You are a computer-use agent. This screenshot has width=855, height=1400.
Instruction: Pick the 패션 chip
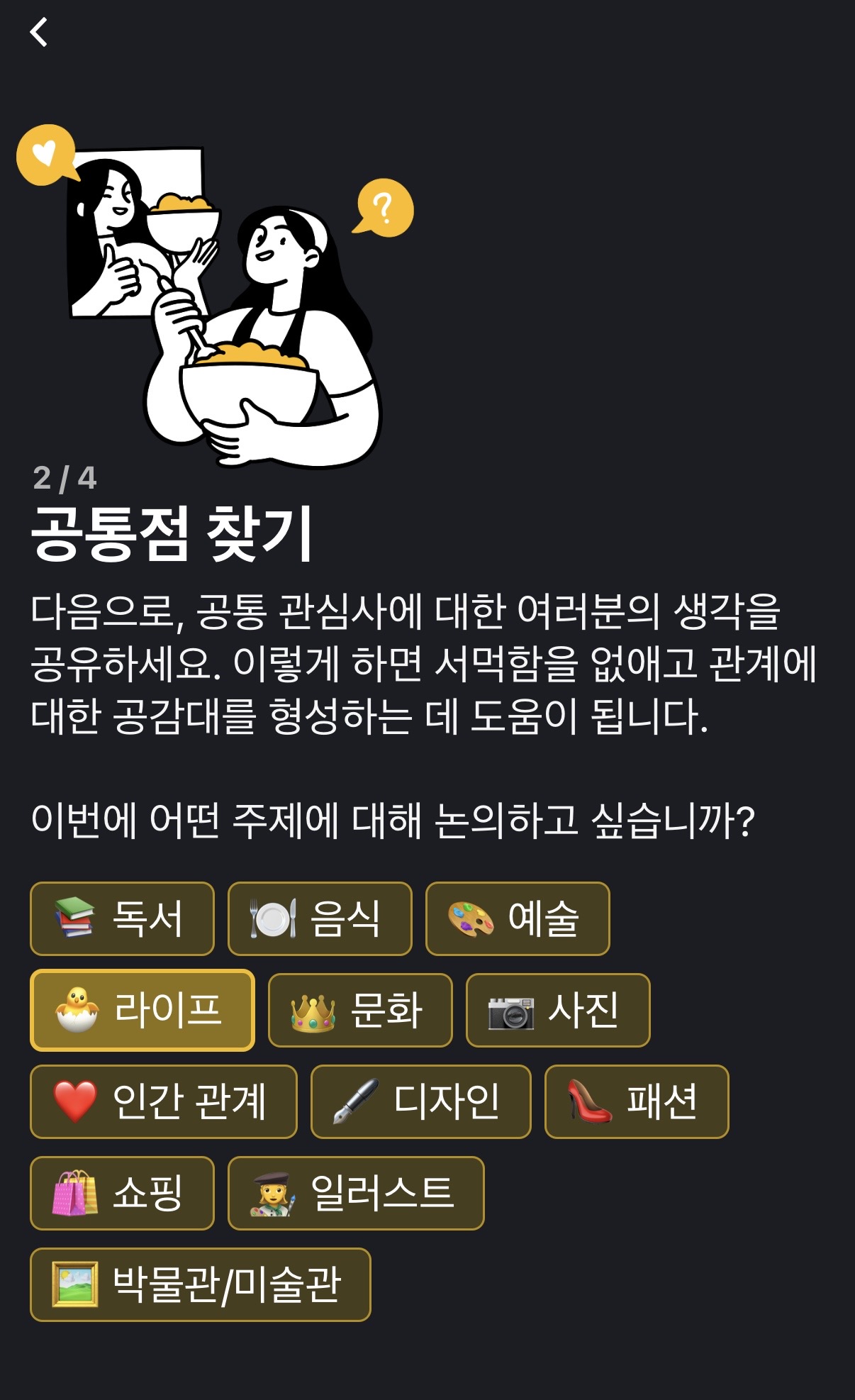(637, 1101)
